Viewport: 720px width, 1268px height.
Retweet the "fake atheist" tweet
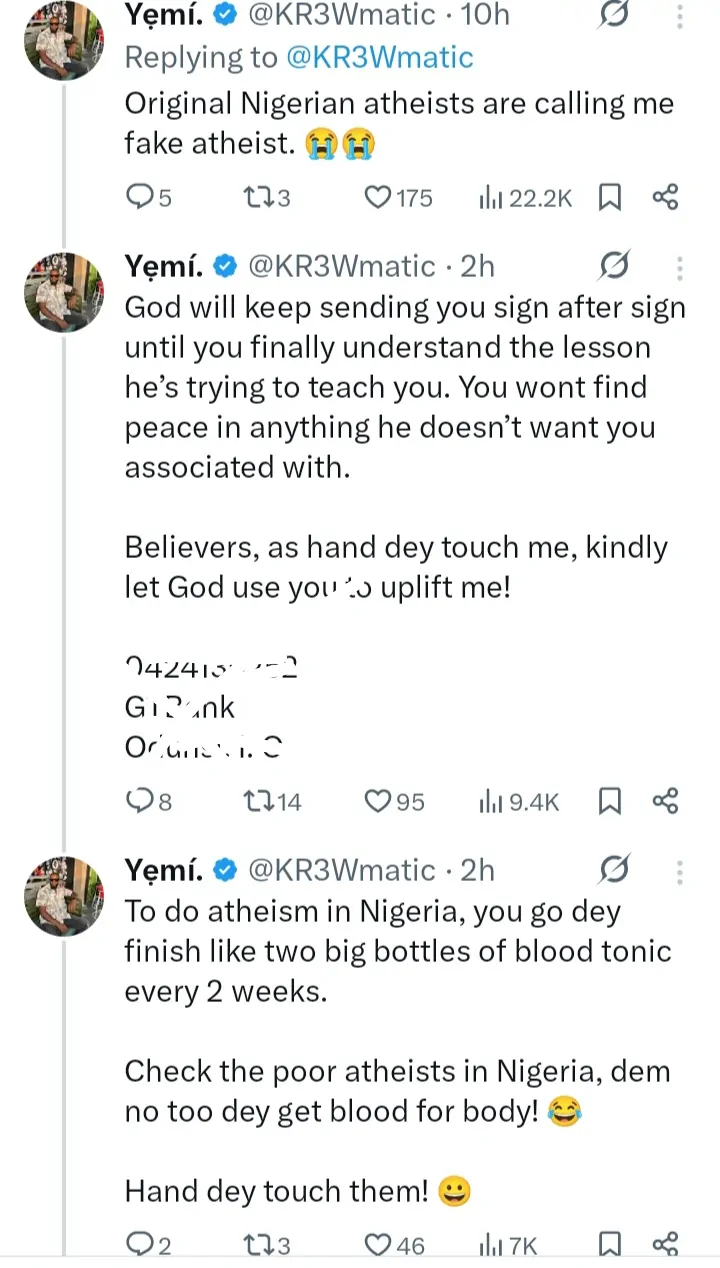(255, 197)
